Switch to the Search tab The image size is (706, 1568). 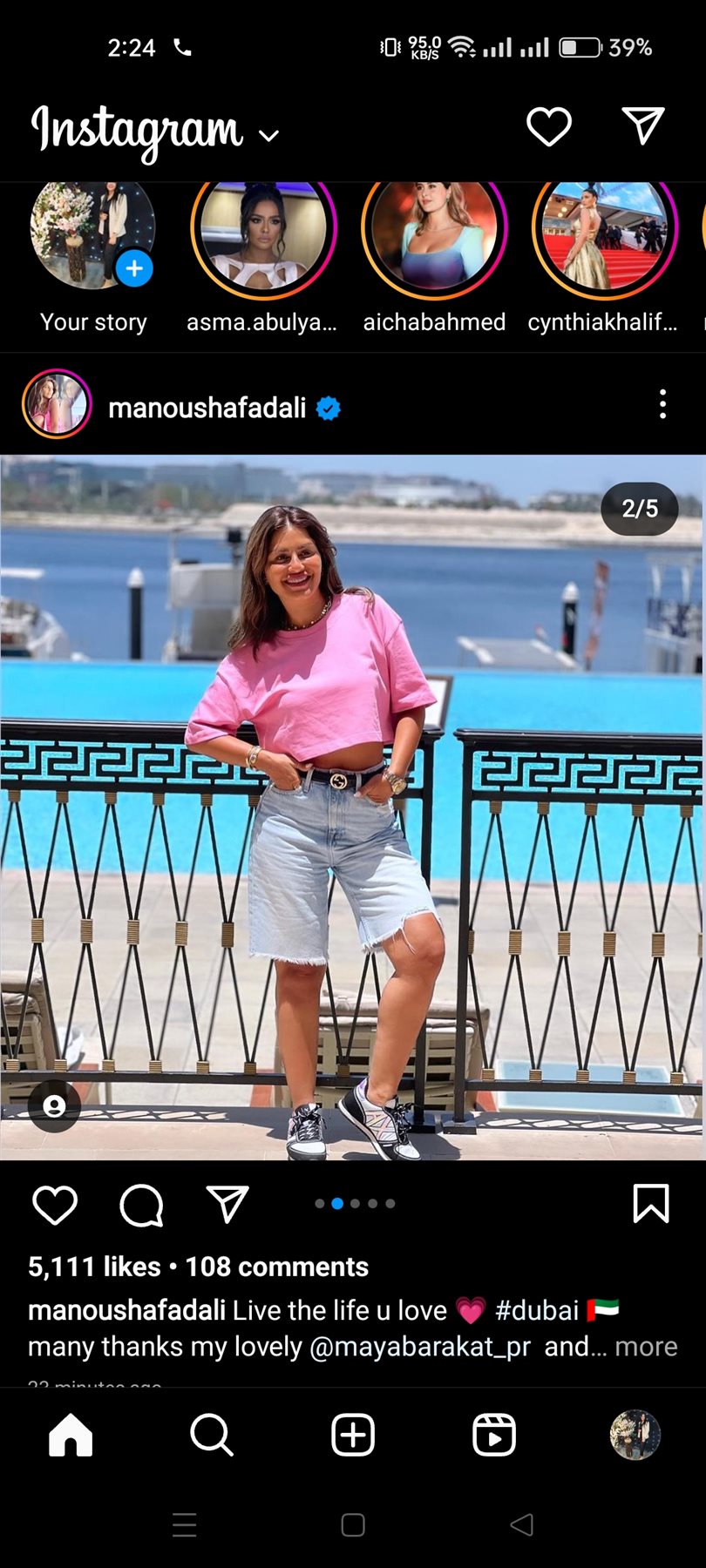(212, 1435)
